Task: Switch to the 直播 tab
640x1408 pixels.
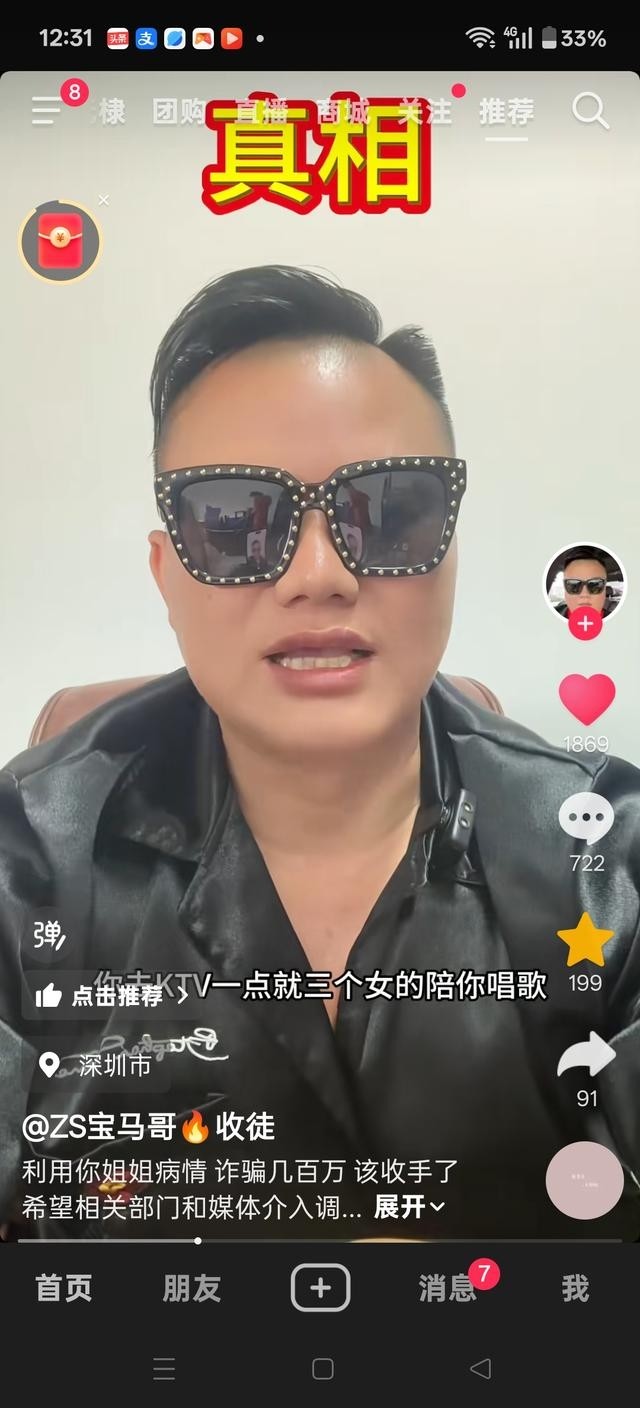Action: (261, 111)
